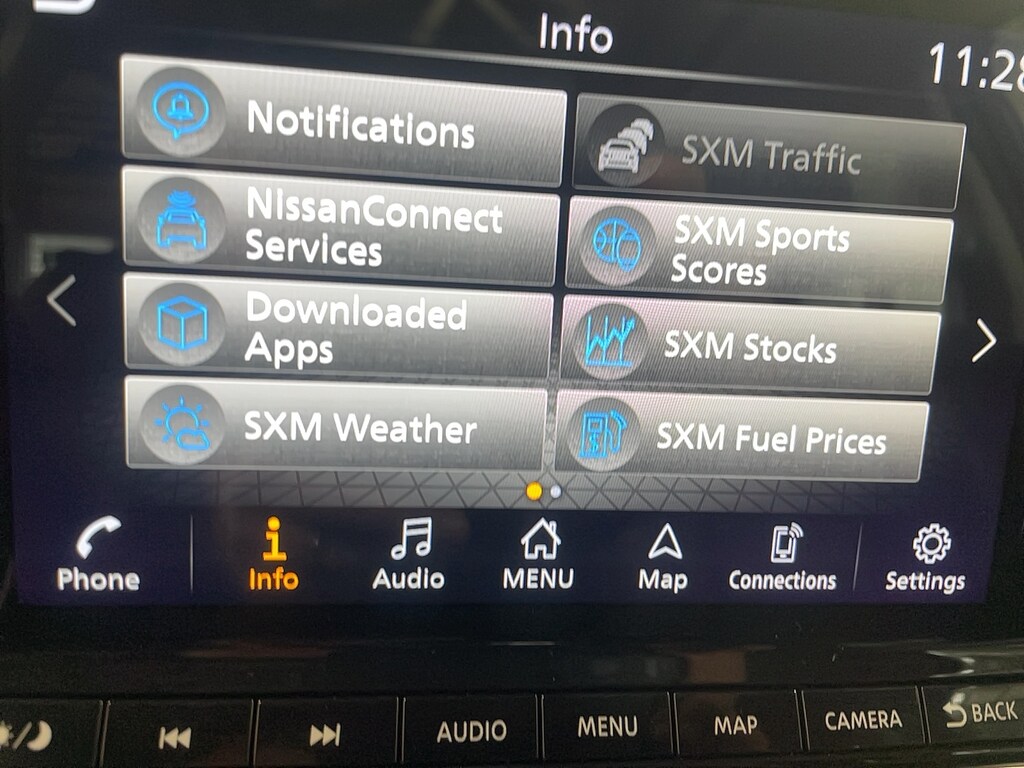Open NissanConnect Services

point(340,227)
